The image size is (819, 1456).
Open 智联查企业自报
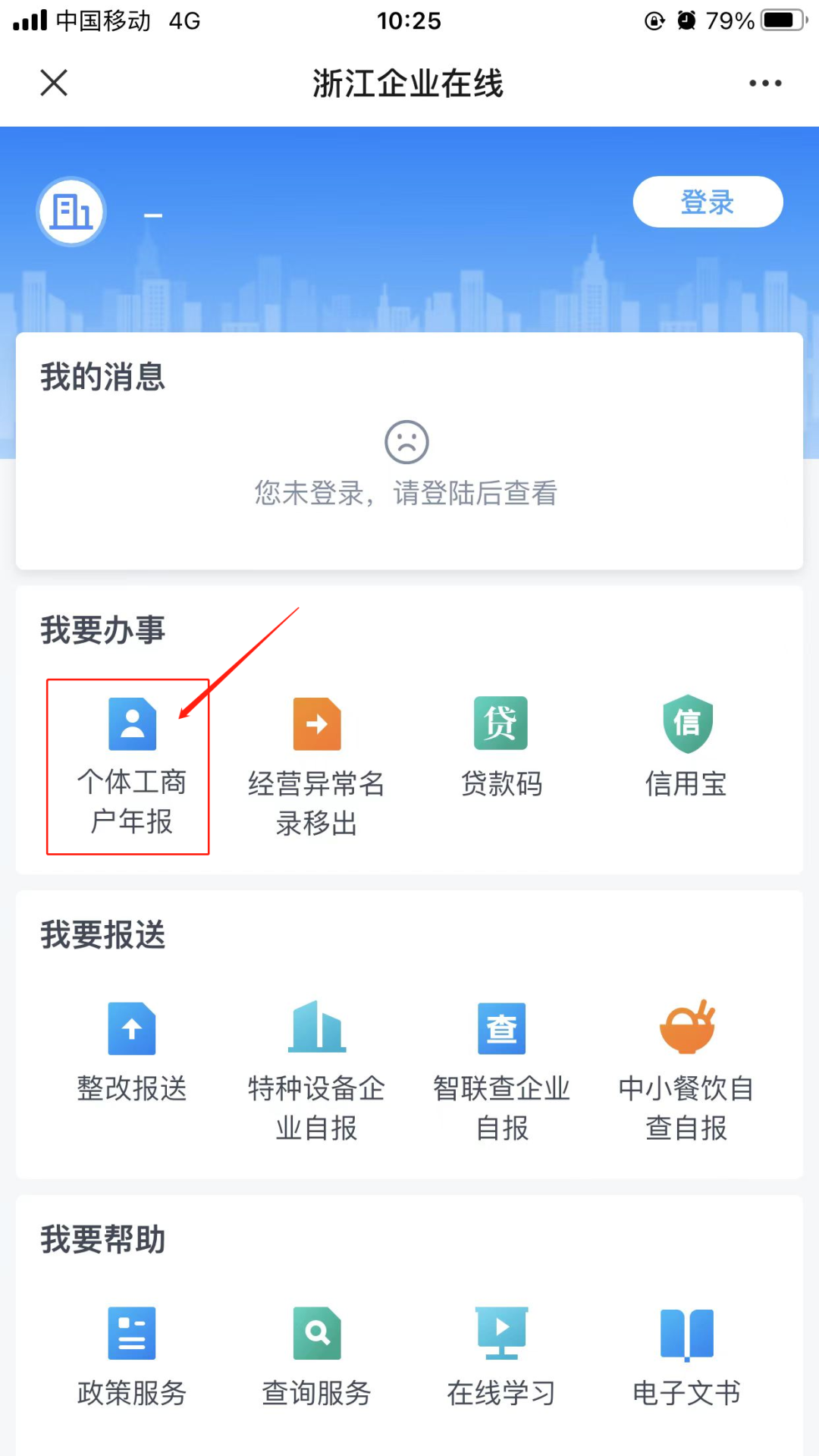(x=501, y=1069)
